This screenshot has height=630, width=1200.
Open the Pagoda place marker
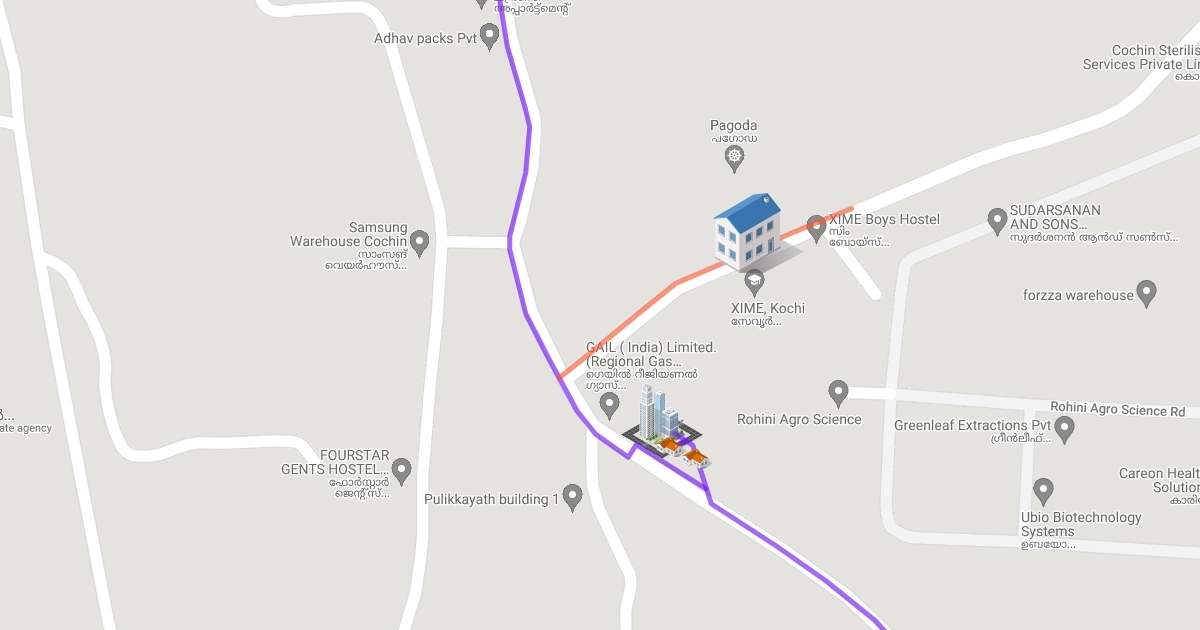pos(735,157)
